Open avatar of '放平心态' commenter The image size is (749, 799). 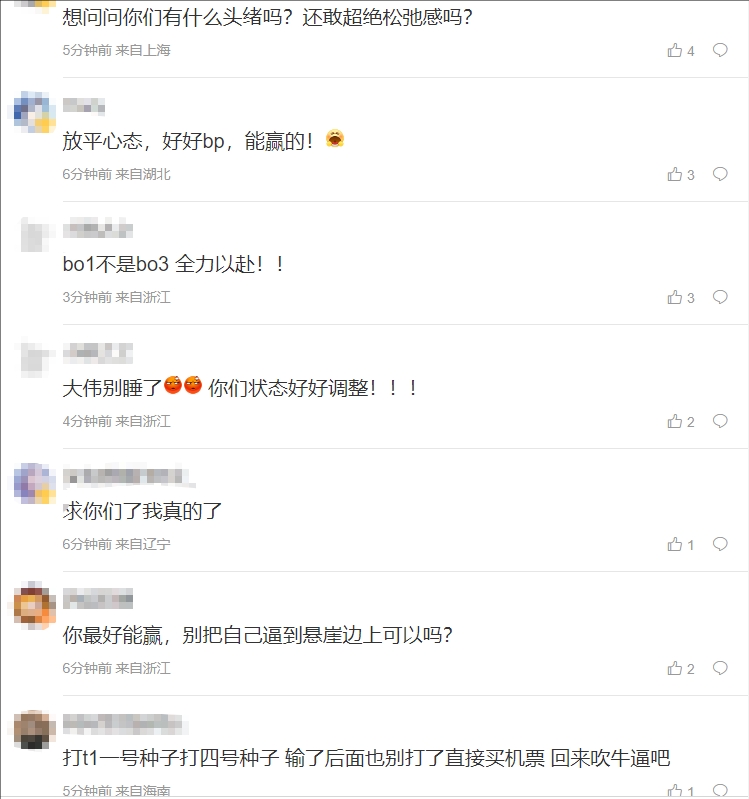click(x=34, y=112)
